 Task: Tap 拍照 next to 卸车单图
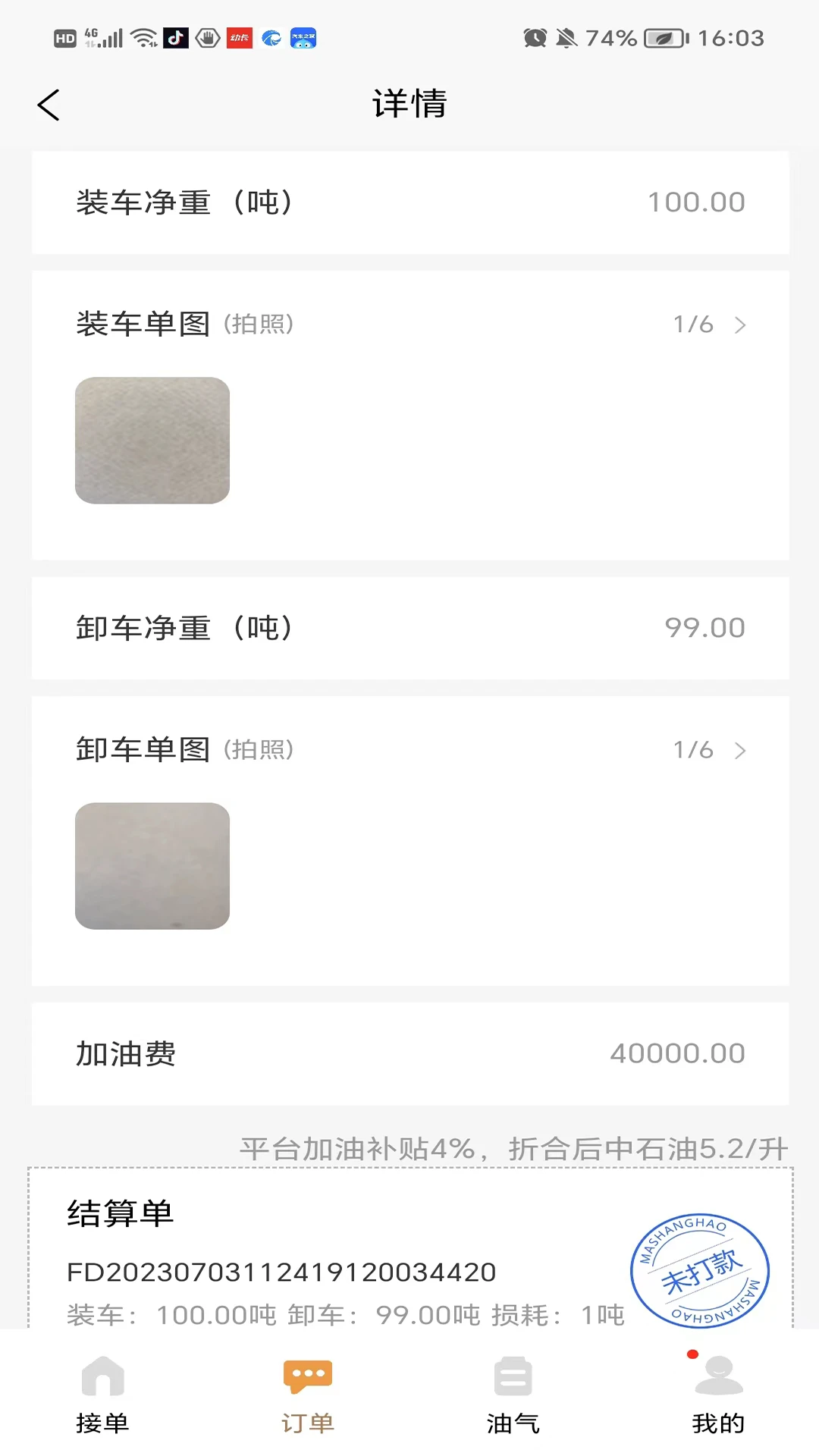coord(259,748)
